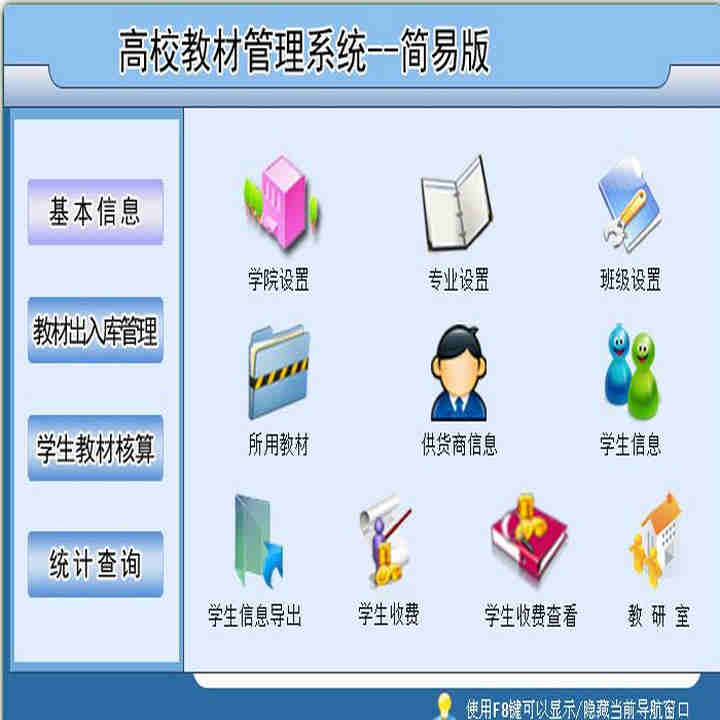Open 专业设置 module
This screenshot has width=720, height=720.
[458, 207]
